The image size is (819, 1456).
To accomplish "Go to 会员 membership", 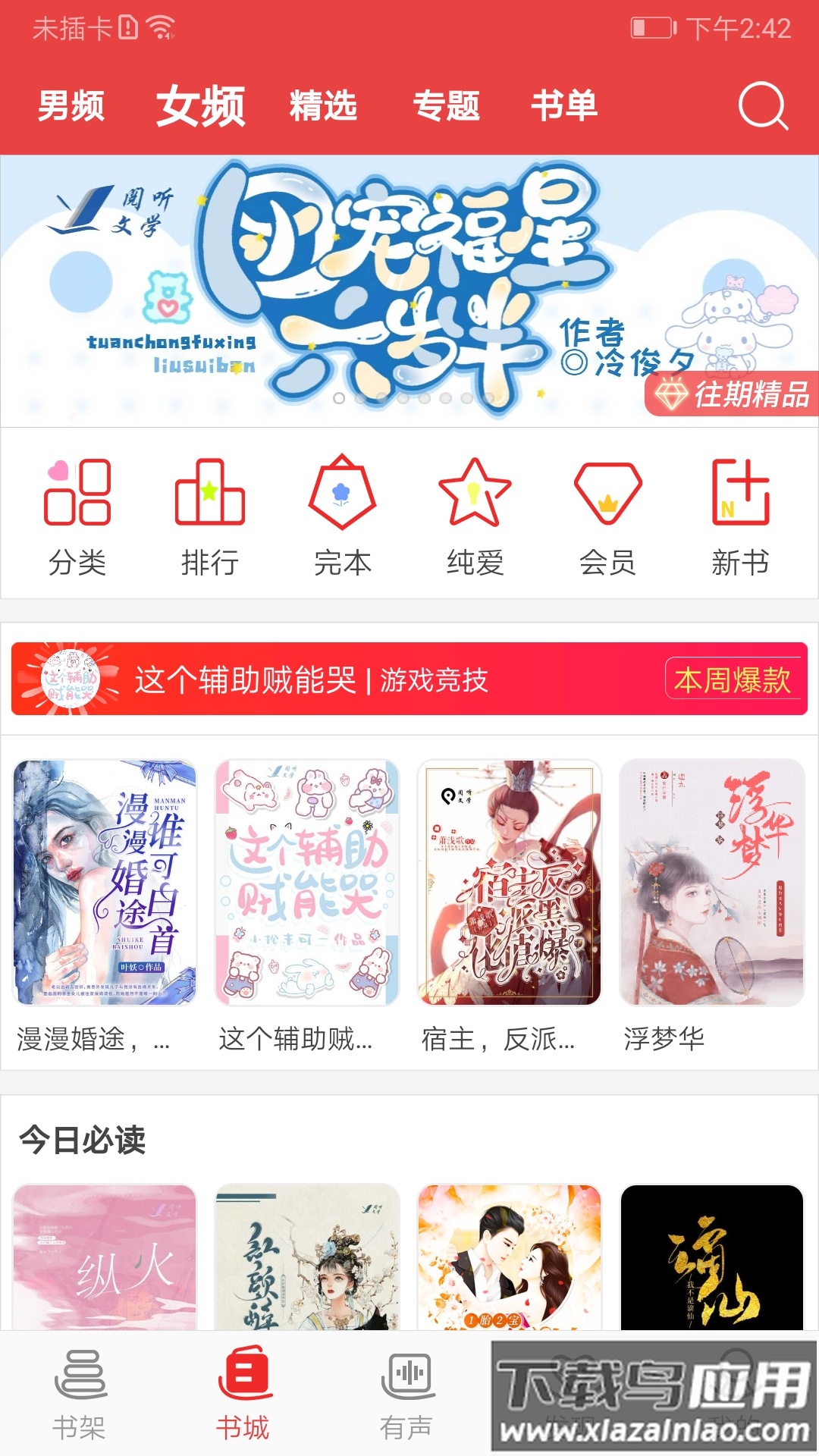I will [x=607, y=516].
